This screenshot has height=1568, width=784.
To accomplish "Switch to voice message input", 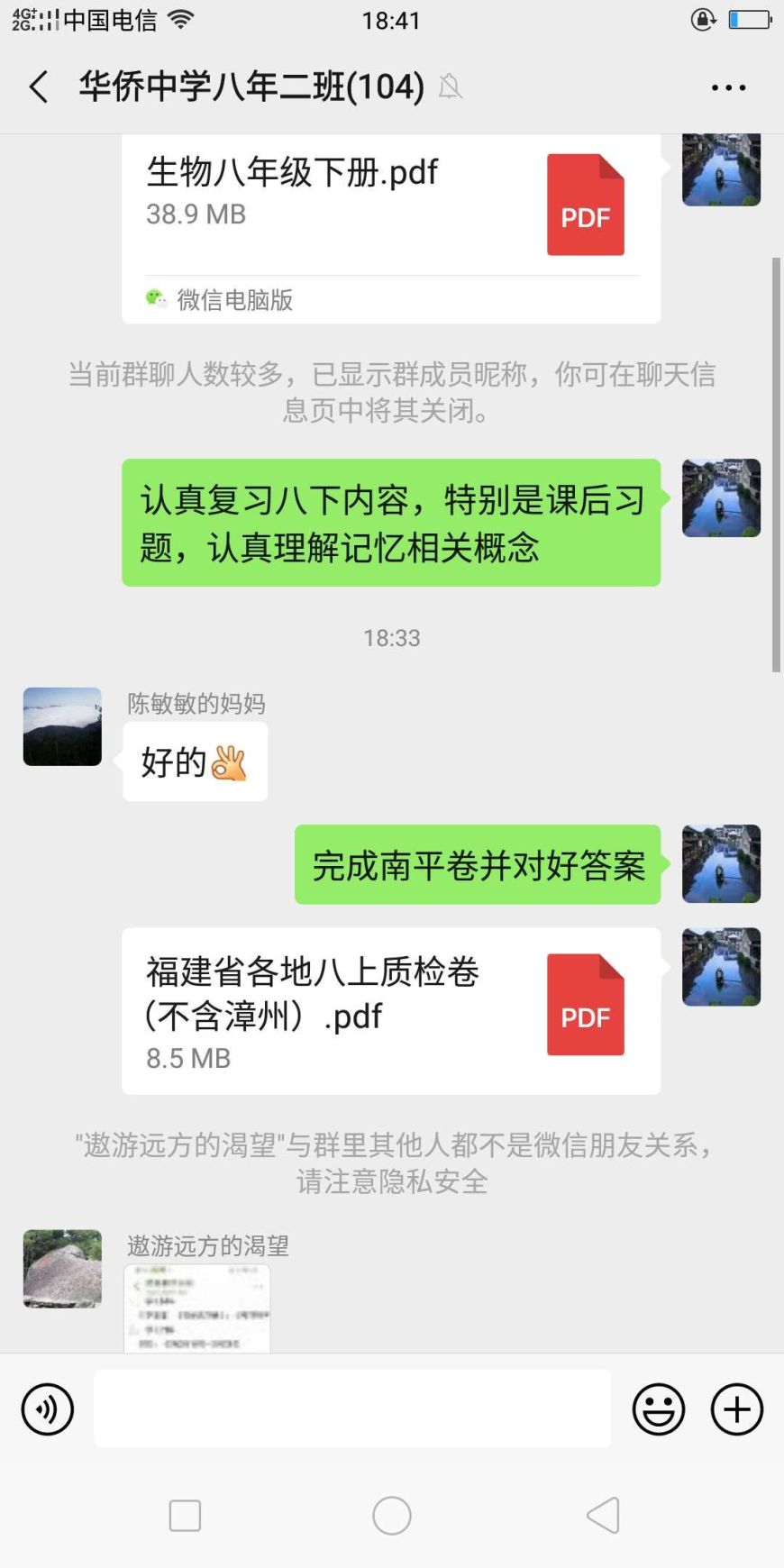I will 47,1408.
